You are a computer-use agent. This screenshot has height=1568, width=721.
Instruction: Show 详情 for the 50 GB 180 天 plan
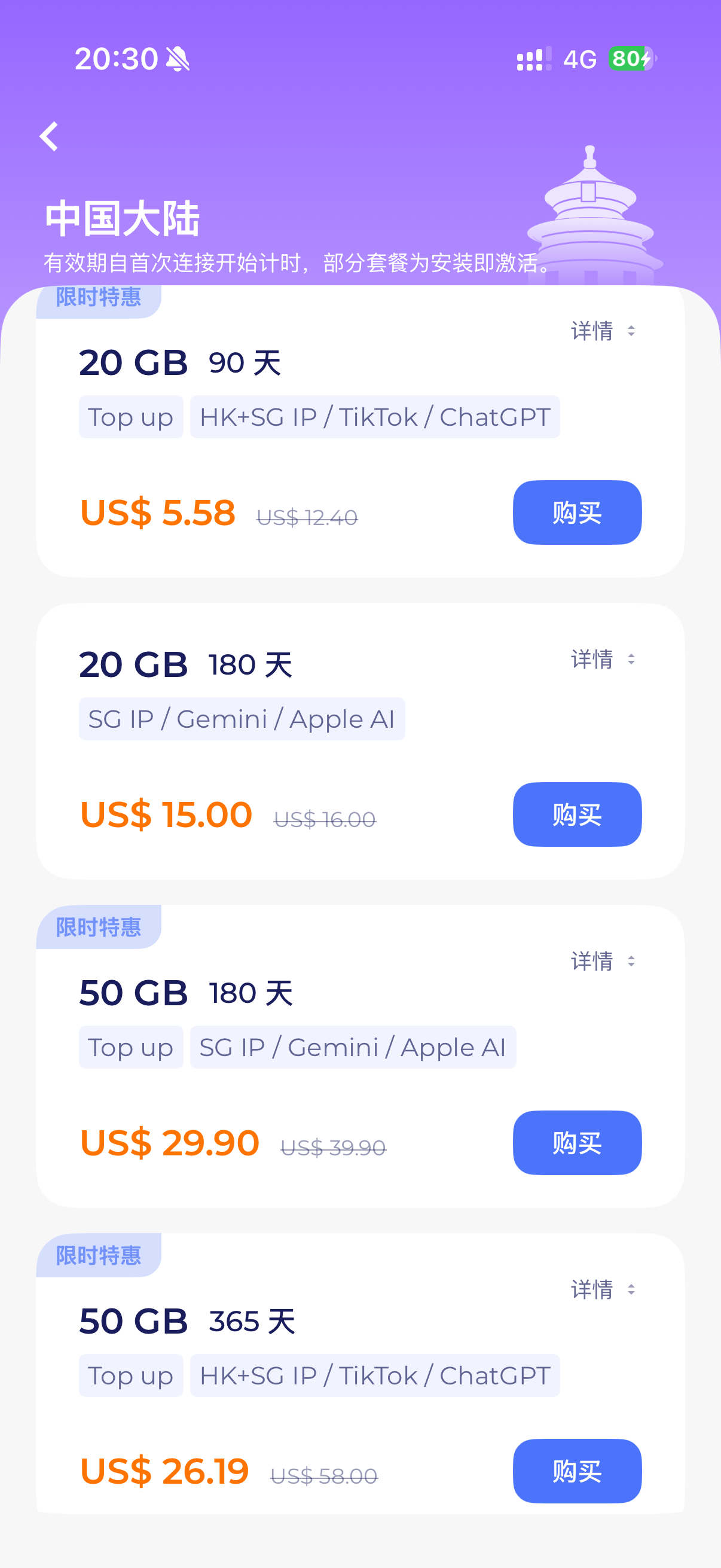point(603,961)
